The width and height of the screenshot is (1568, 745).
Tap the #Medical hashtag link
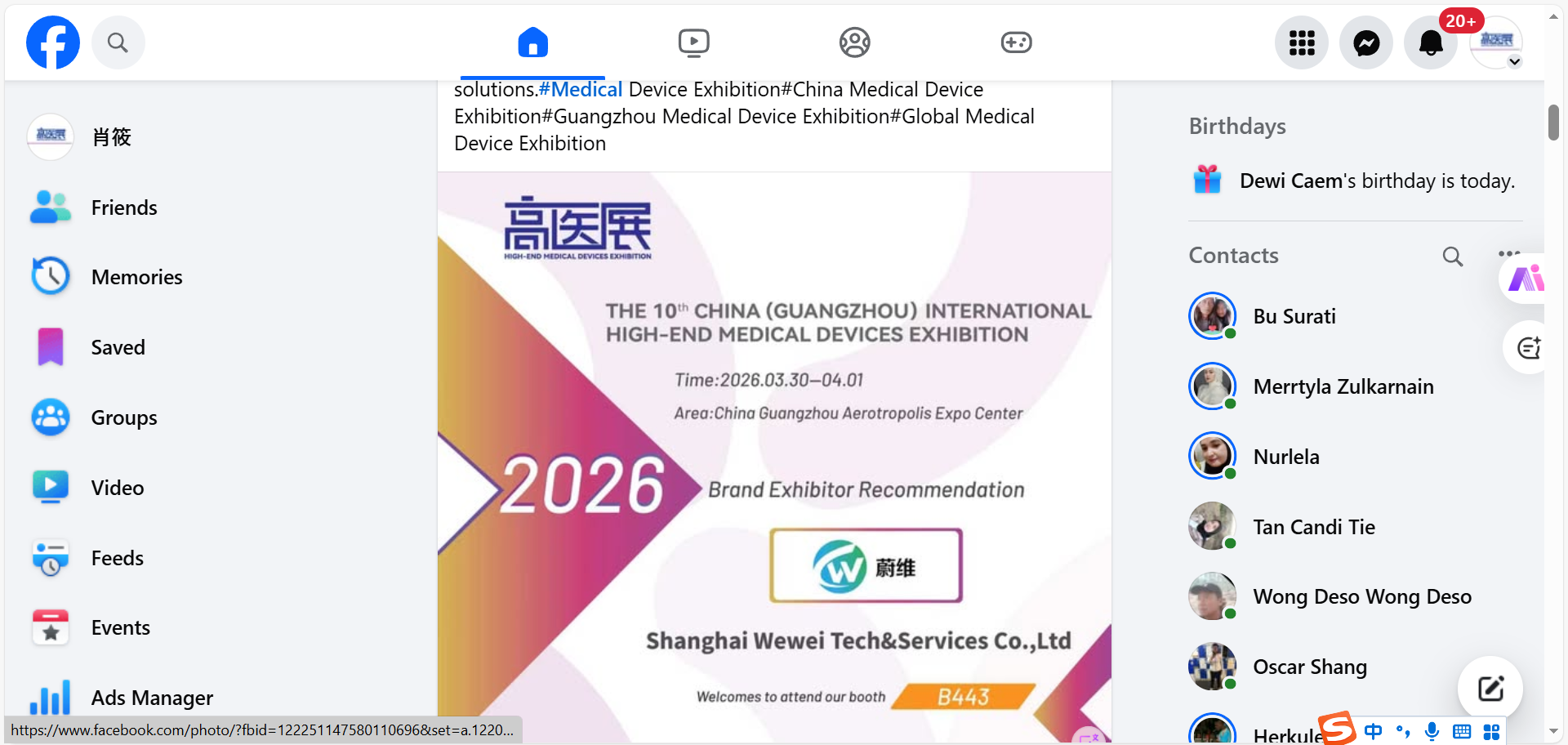(x=581, y=90)
